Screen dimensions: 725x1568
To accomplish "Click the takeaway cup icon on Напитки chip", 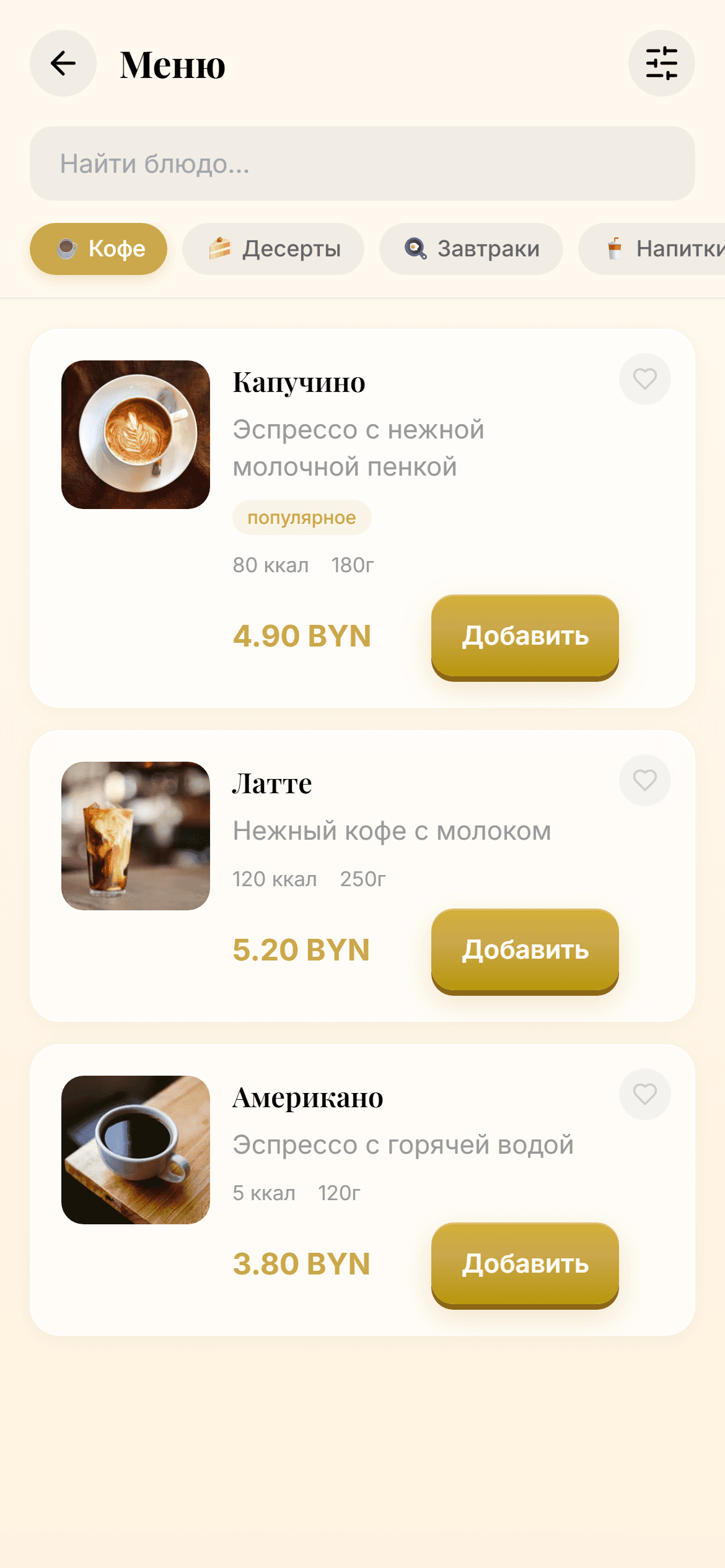I will pos(614,248).
